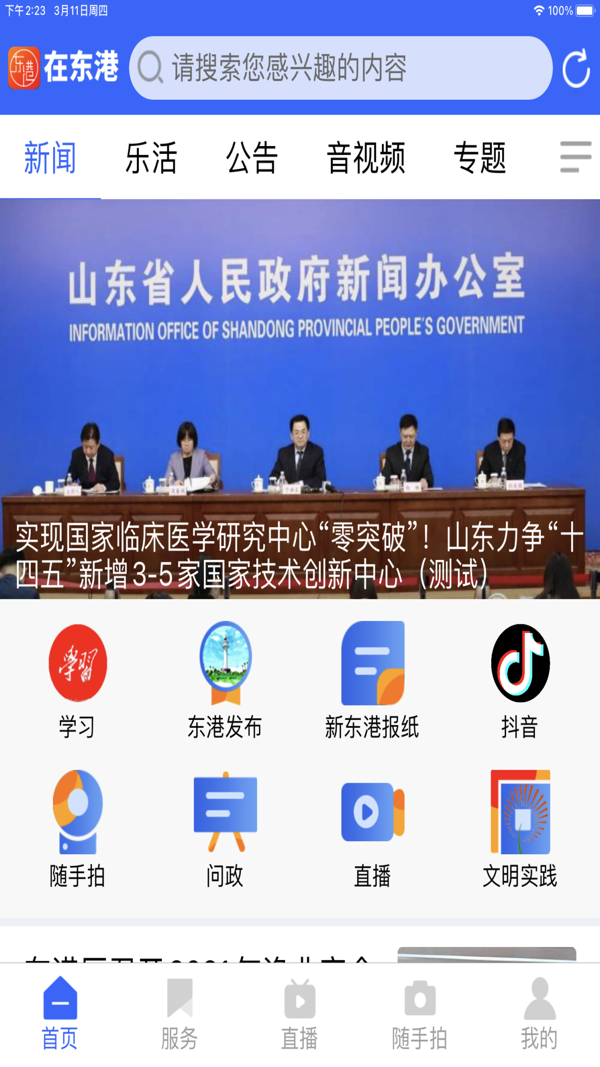Screen dimensions: 600x1067
Task: Open the 学习 shortcut
Action: point(77,680)
